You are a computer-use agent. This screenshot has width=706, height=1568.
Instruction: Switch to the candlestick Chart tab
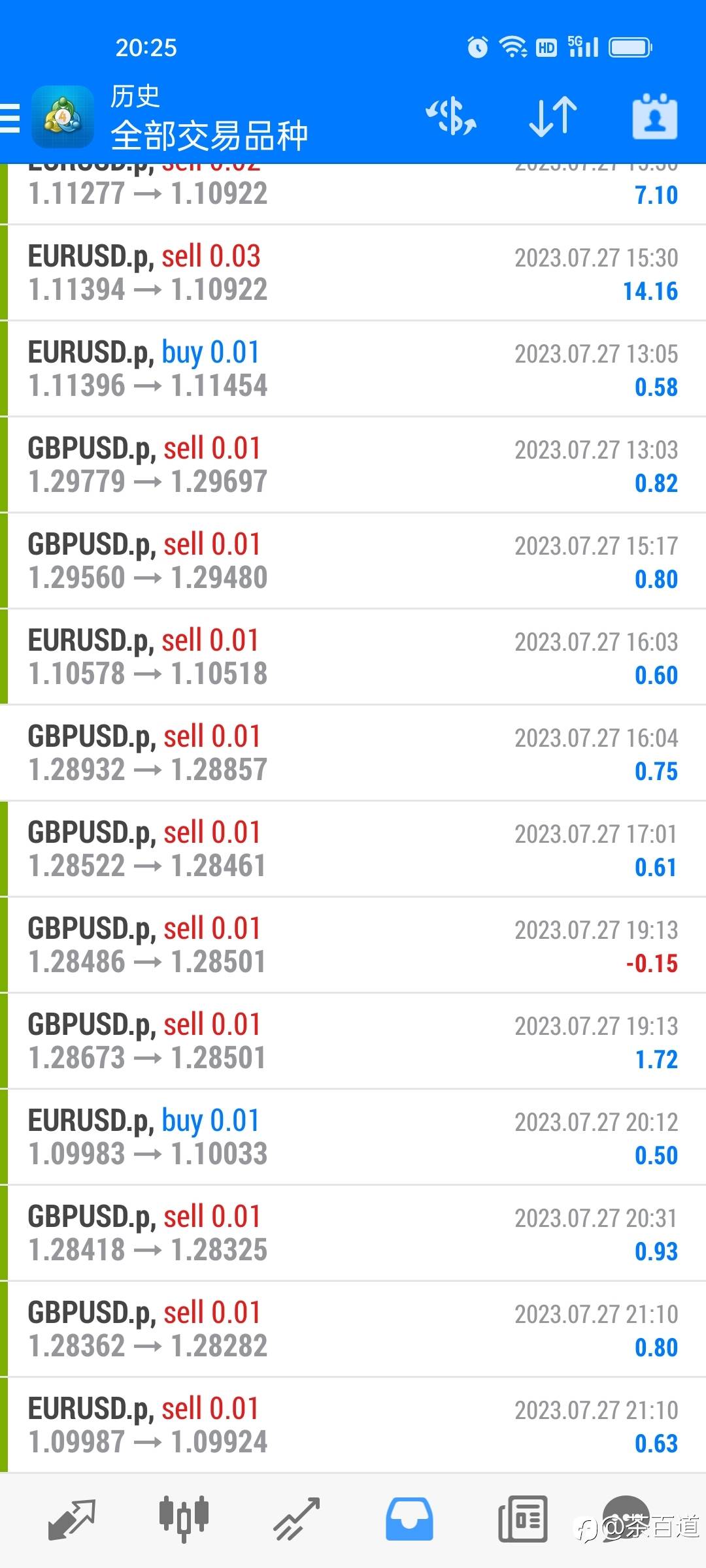184,1518
